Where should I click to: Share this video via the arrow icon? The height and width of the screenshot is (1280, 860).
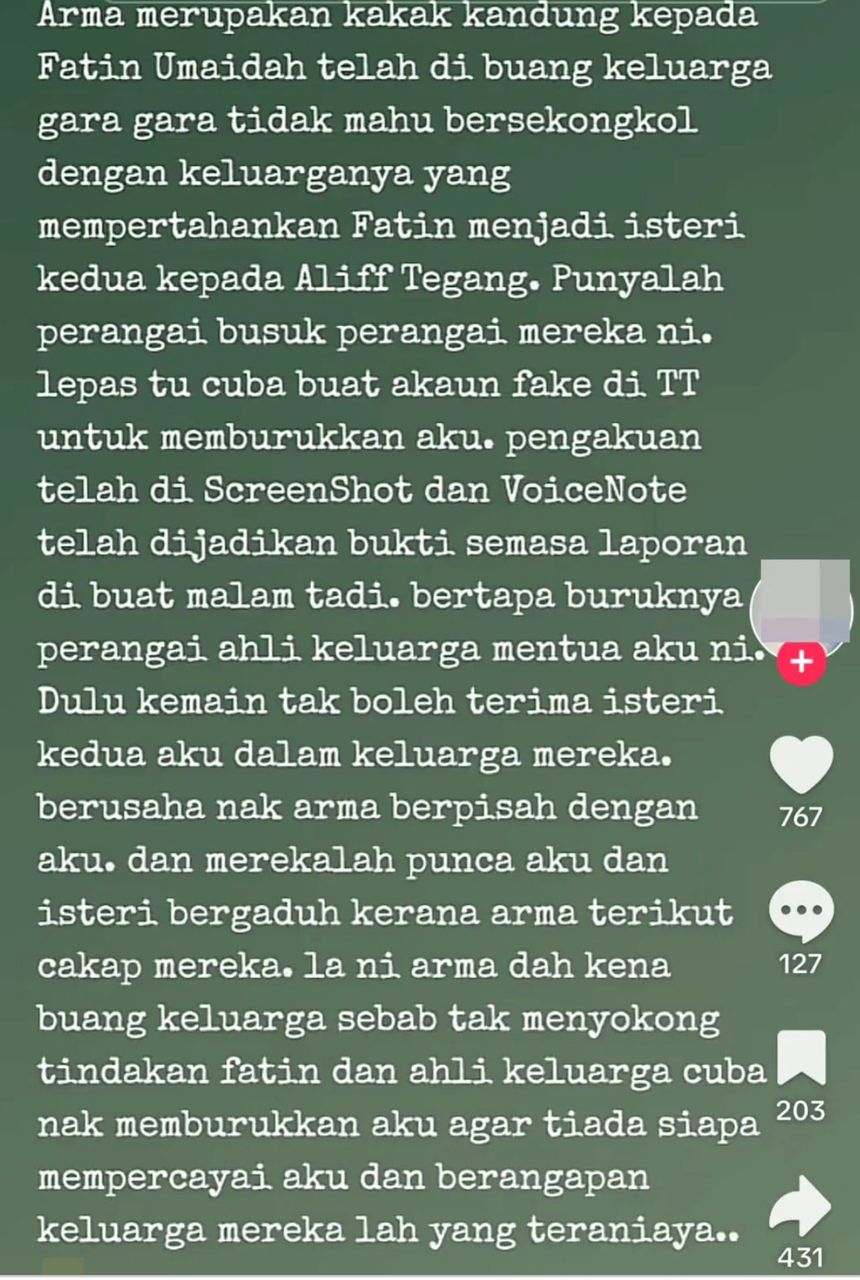point(801,1207)
